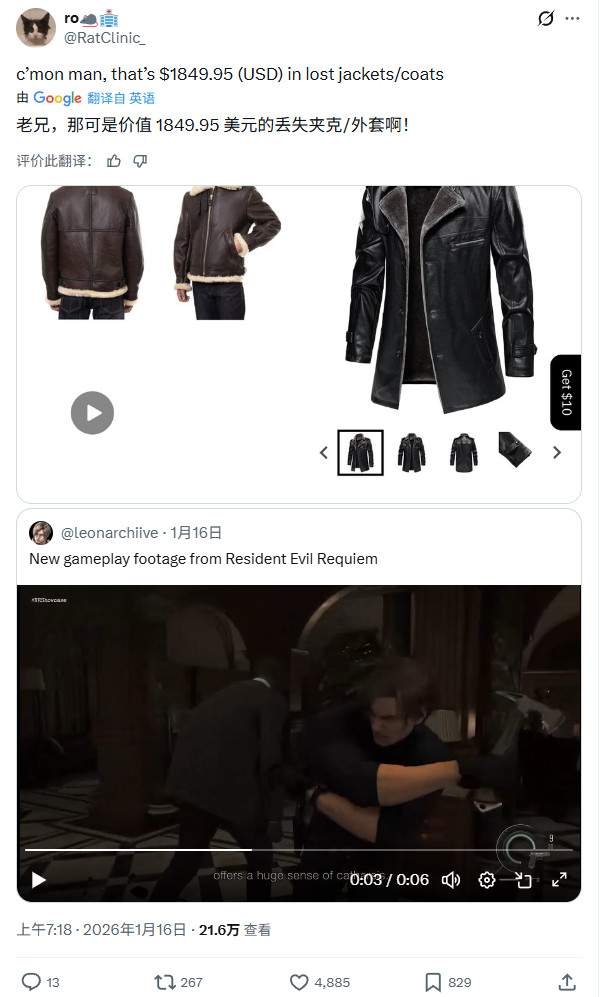This screenshot has width=600, height=997.
Task: Like the post with 4,885 likes
Action: [x=298, y=982]
